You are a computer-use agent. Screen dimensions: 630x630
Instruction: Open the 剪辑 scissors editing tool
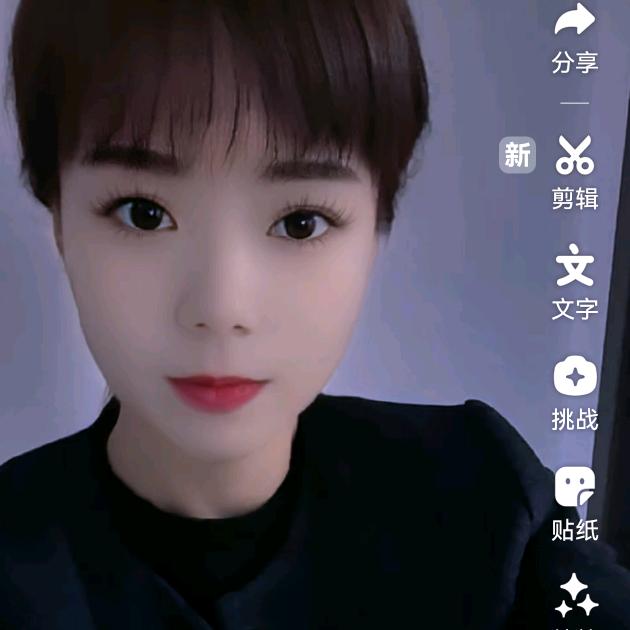point(575,155)
